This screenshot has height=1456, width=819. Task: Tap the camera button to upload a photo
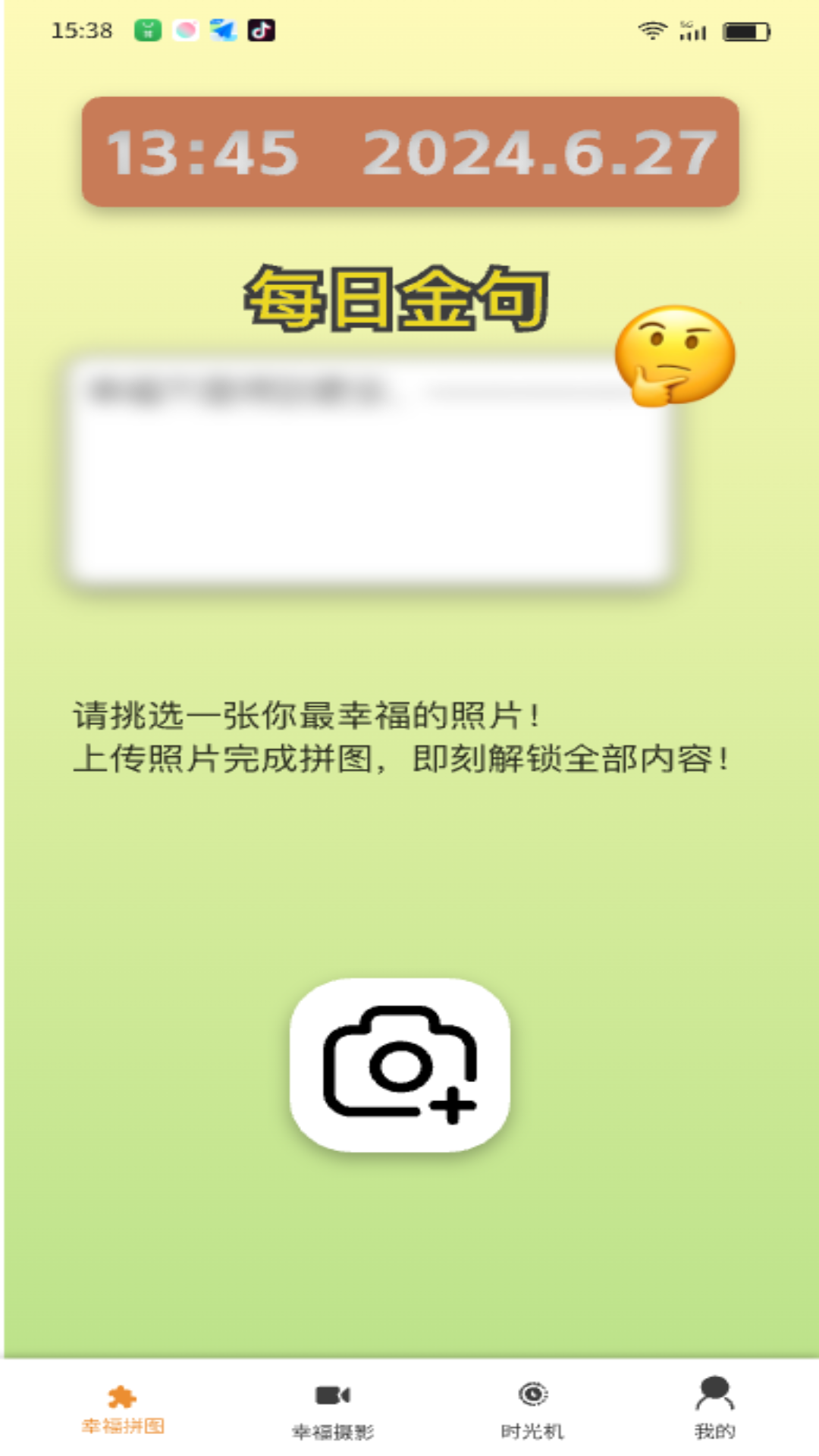[x=400, y=1065]
